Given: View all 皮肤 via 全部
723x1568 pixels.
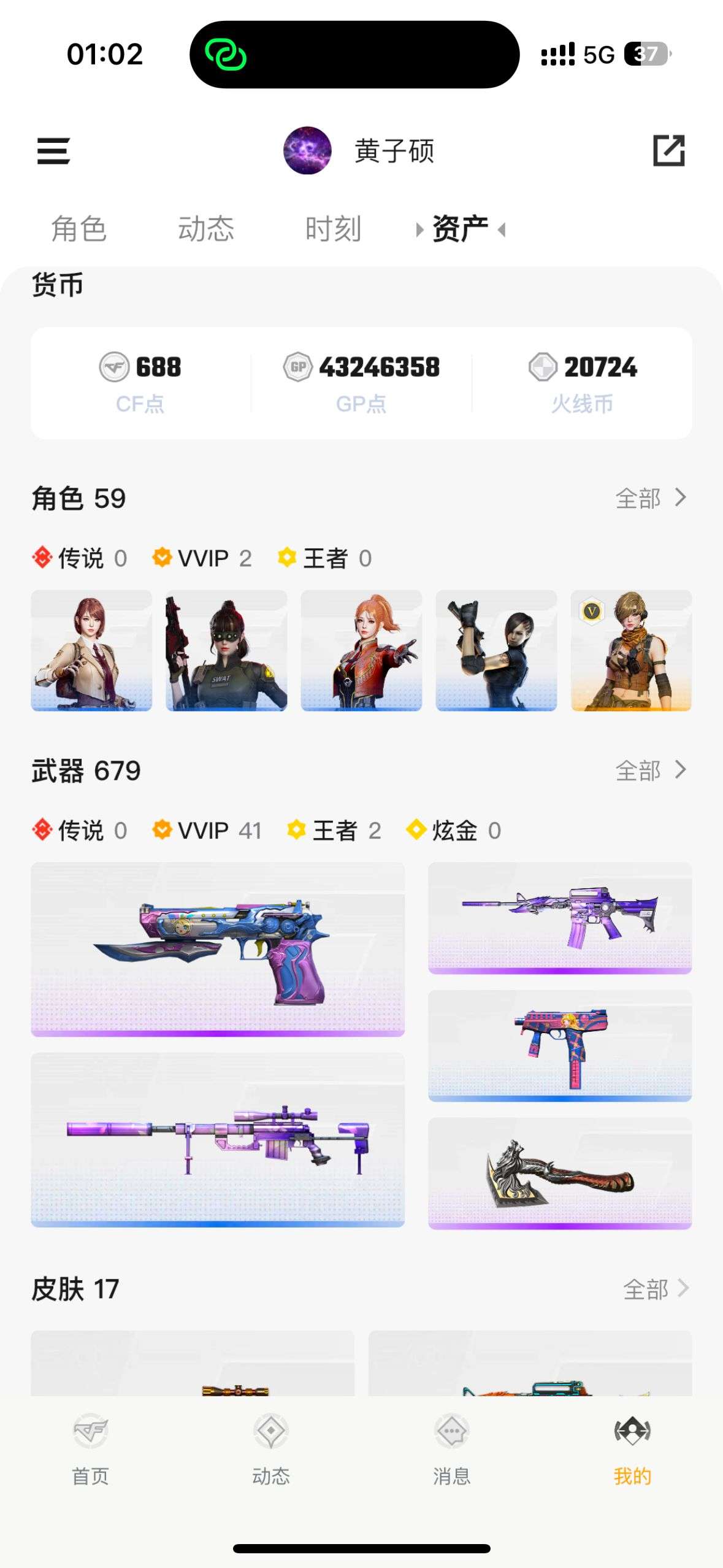Looking at the screenshot, I should point(655,1289).
